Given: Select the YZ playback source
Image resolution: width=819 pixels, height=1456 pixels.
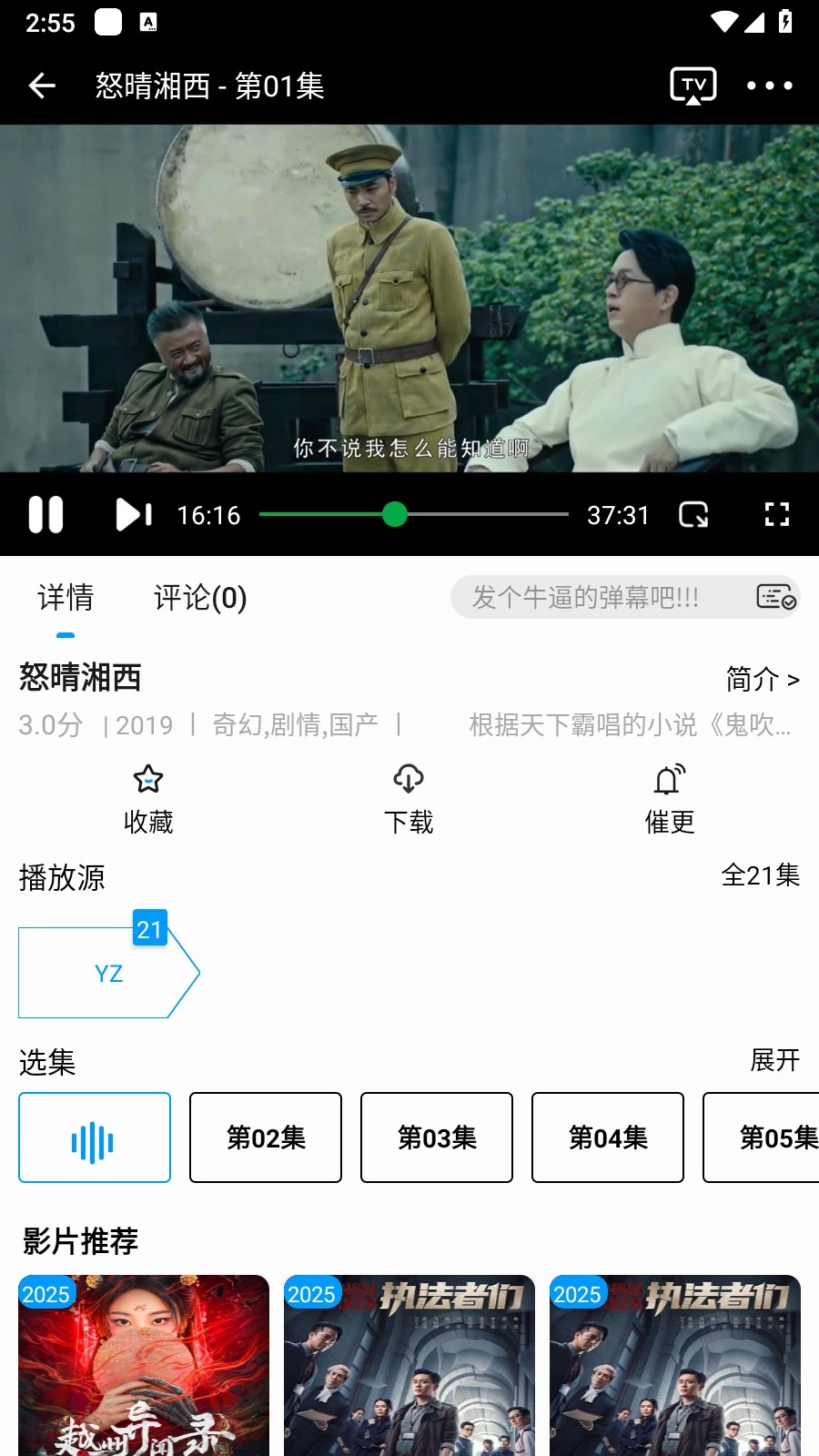Looking at the screenshot, I should pyautogui.click(x=108, y=973).
